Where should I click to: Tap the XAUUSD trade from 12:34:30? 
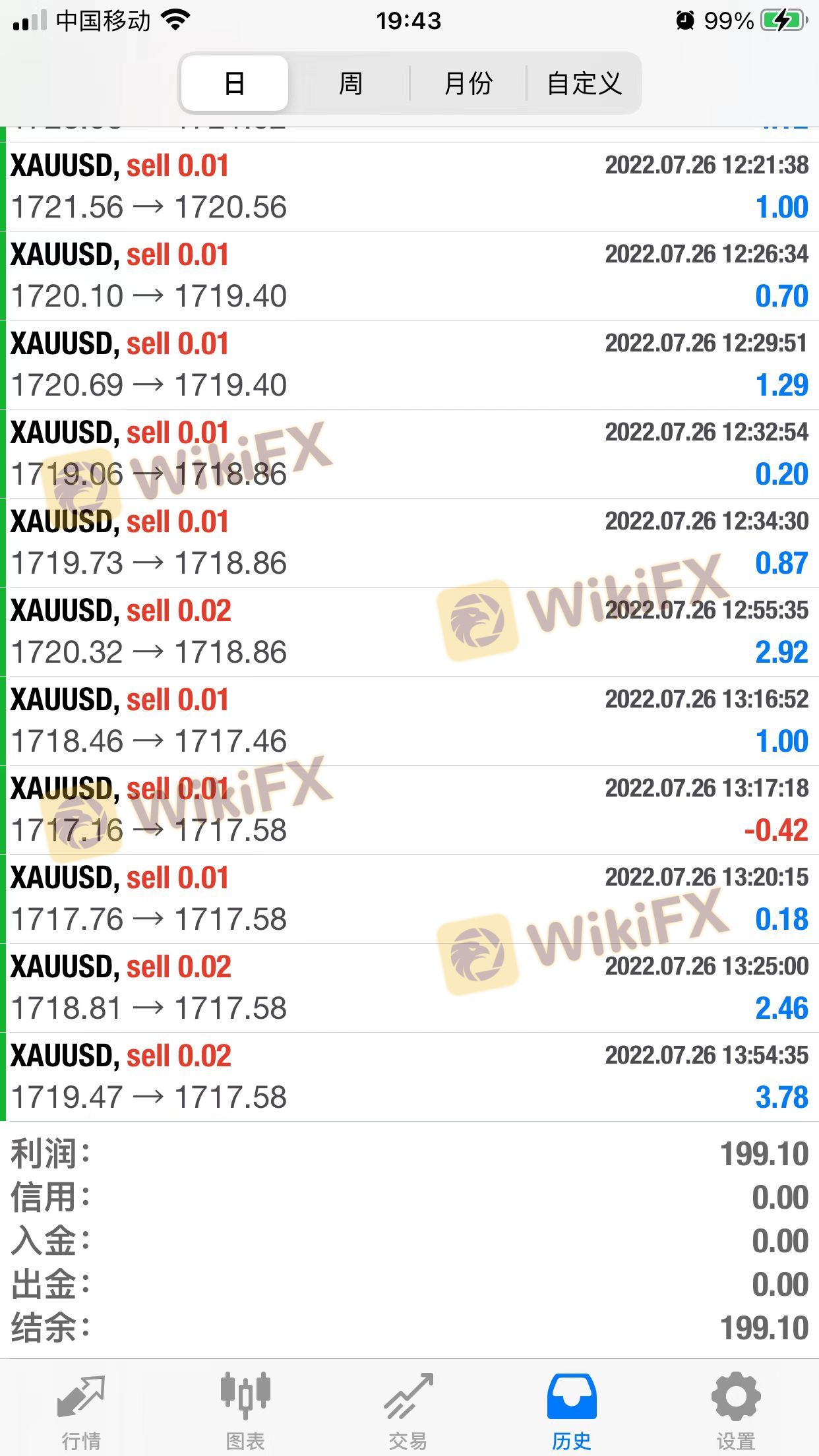point(409,543)
